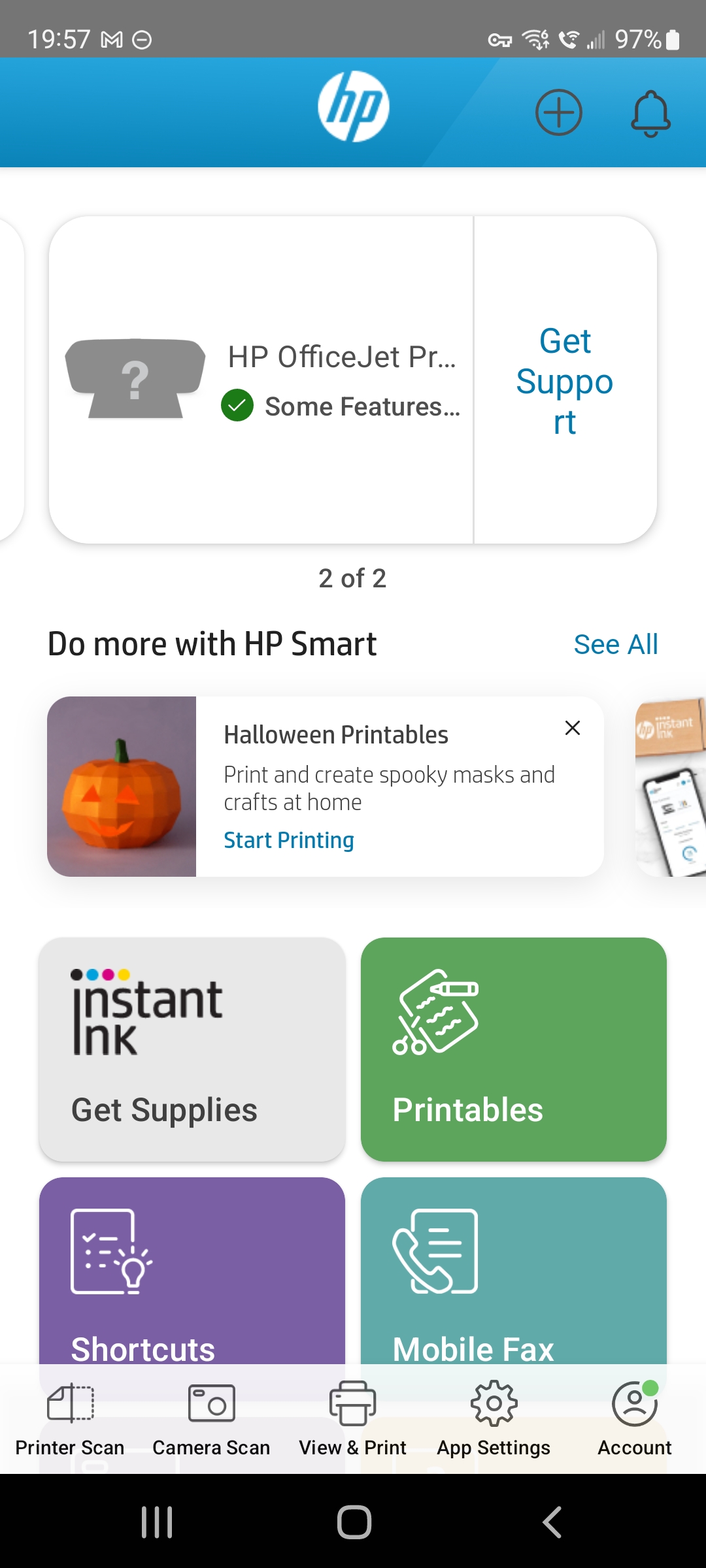Viewport: 706px width, 1568px height.
Task: Tap Get Support for the printer
Action: [565, 380]
